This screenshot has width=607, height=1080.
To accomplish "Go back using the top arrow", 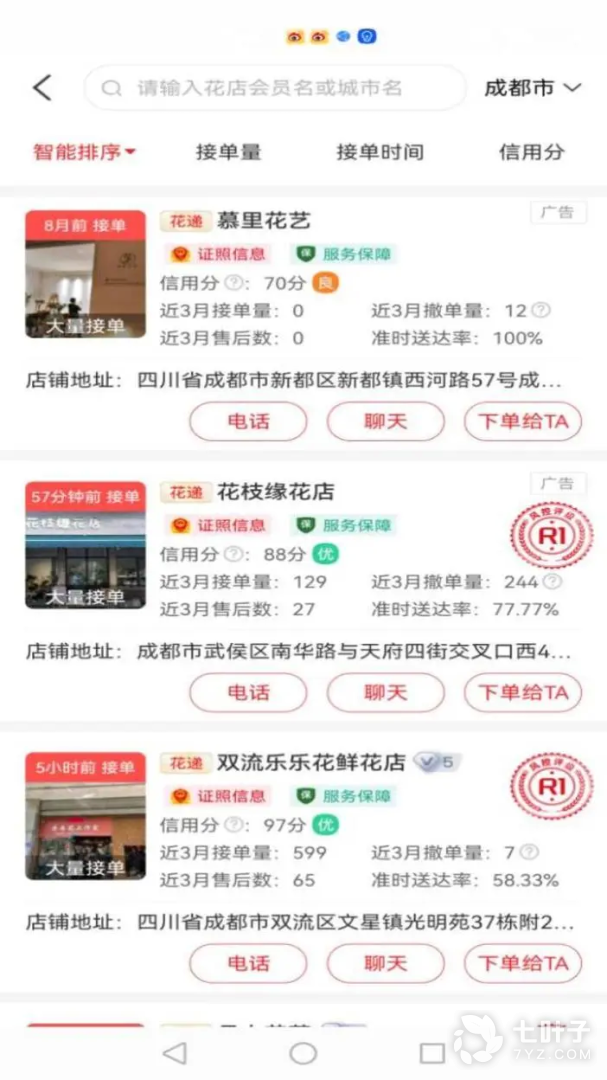I will (42, 88).
